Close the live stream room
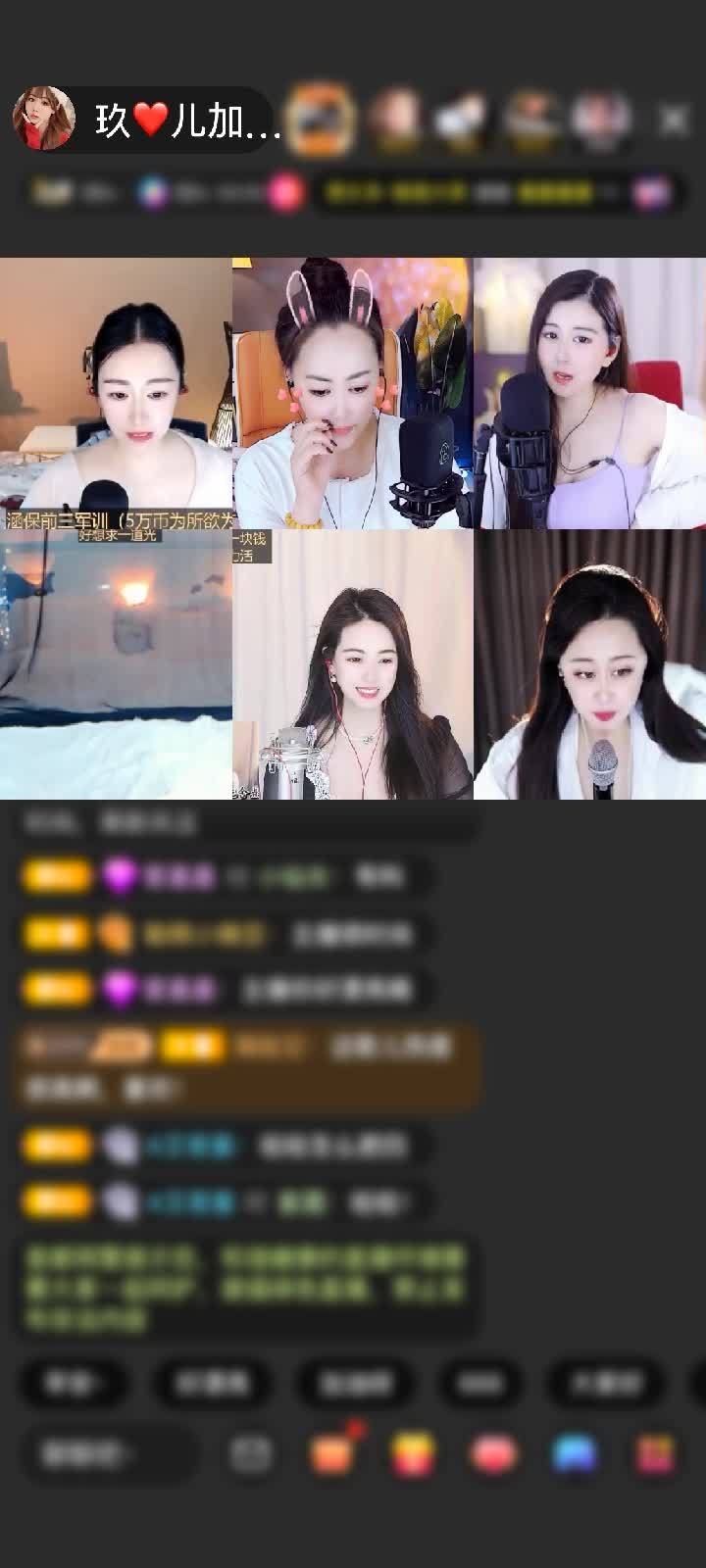The image size is (706, 1568). point(674,121)
